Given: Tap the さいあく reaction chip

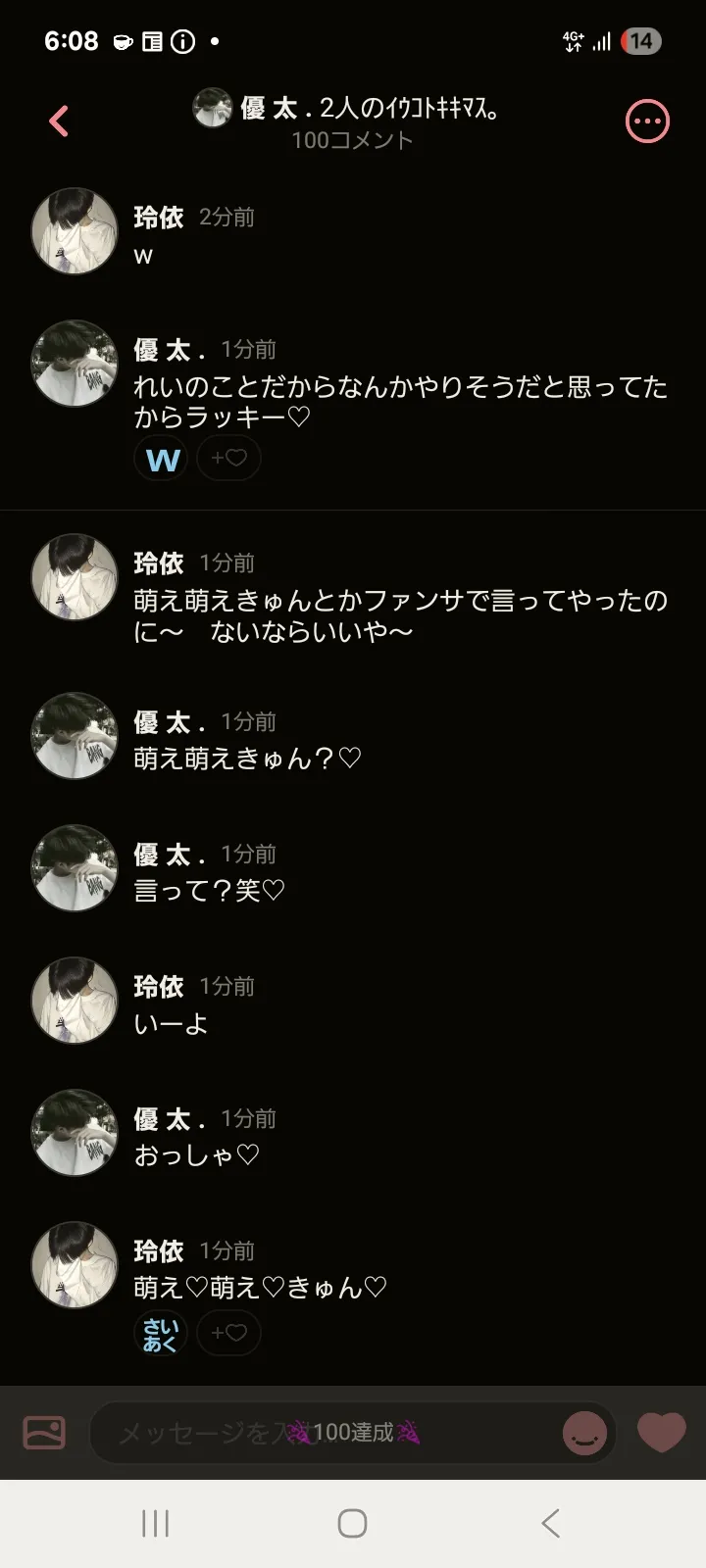Looking at the screenshot, I should [161, 1334].
